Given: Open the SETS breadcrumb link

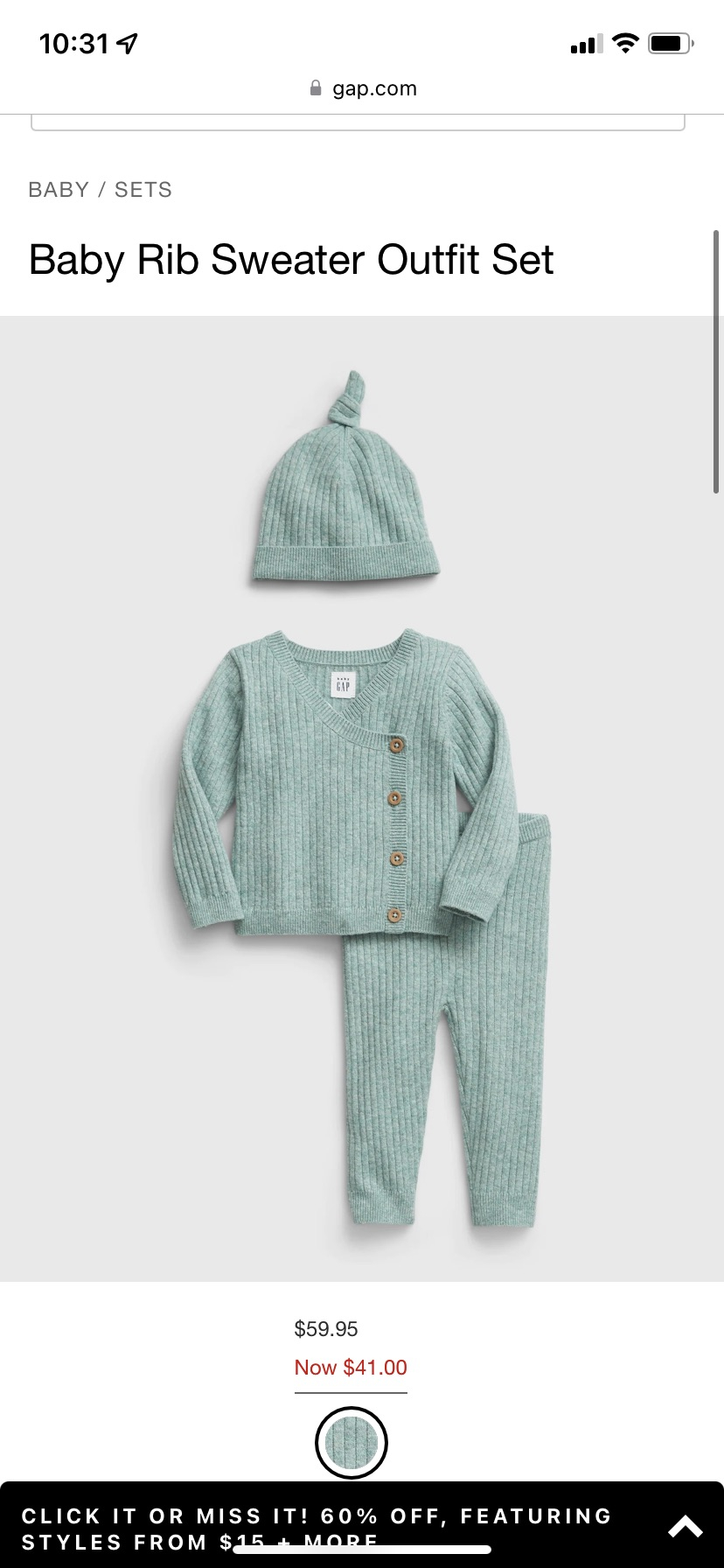Looking at the screenshot, I should coord(143,190).
